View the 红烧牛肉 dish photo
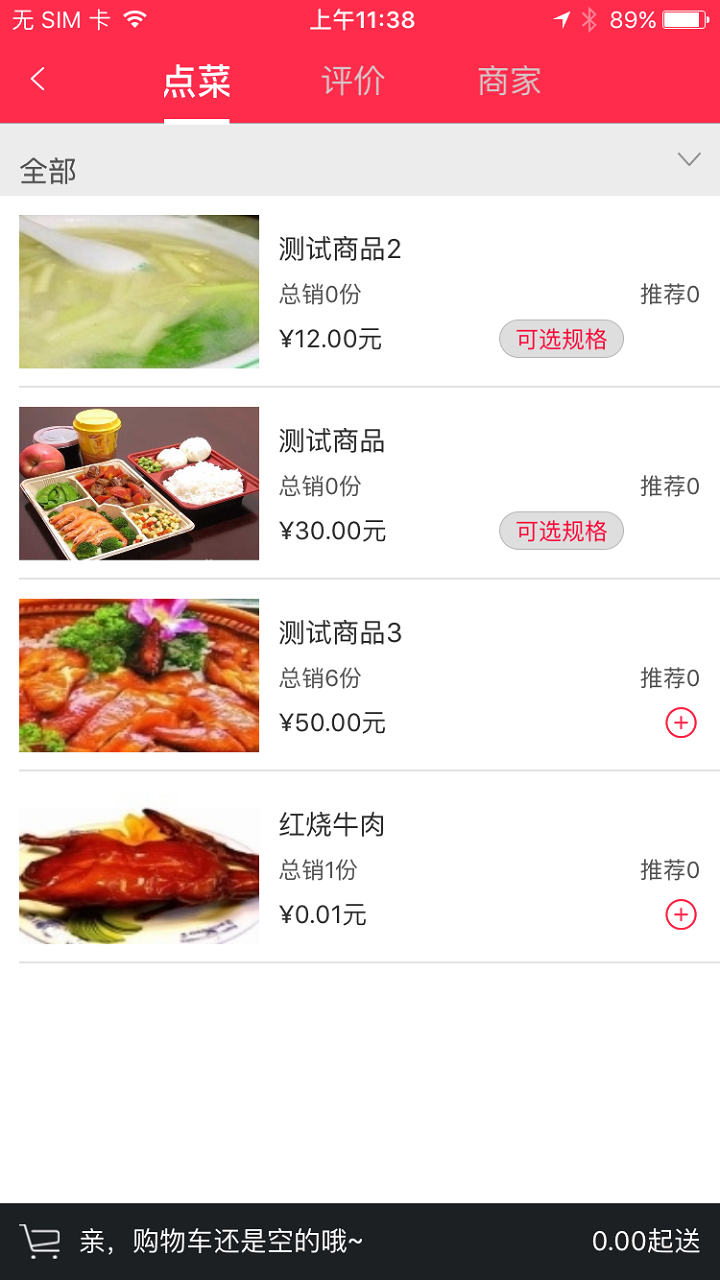The height and width of the screenshot is (1280, 720). tap(138, 875)
